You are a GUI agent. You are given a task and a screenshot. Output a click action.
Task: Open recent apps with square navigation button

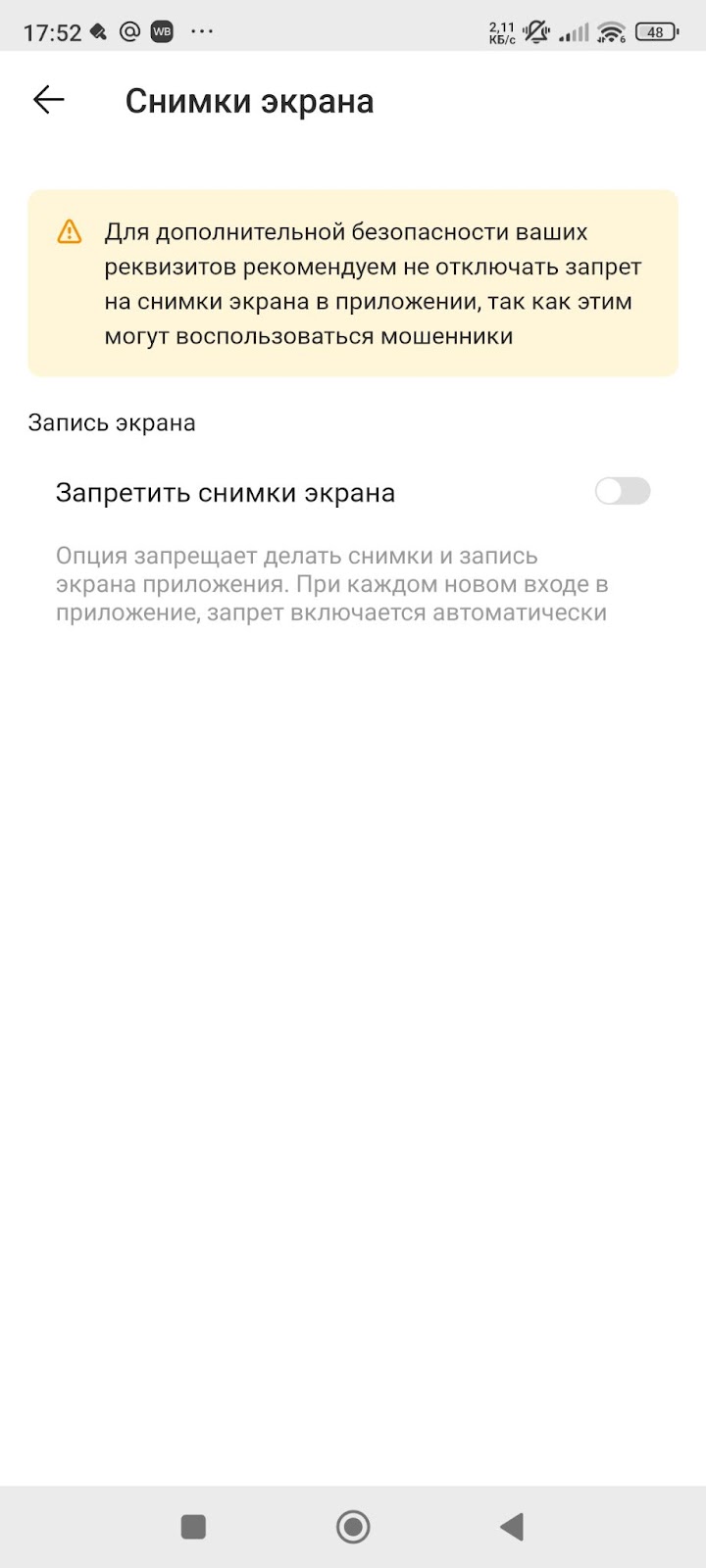(193, 1526)
